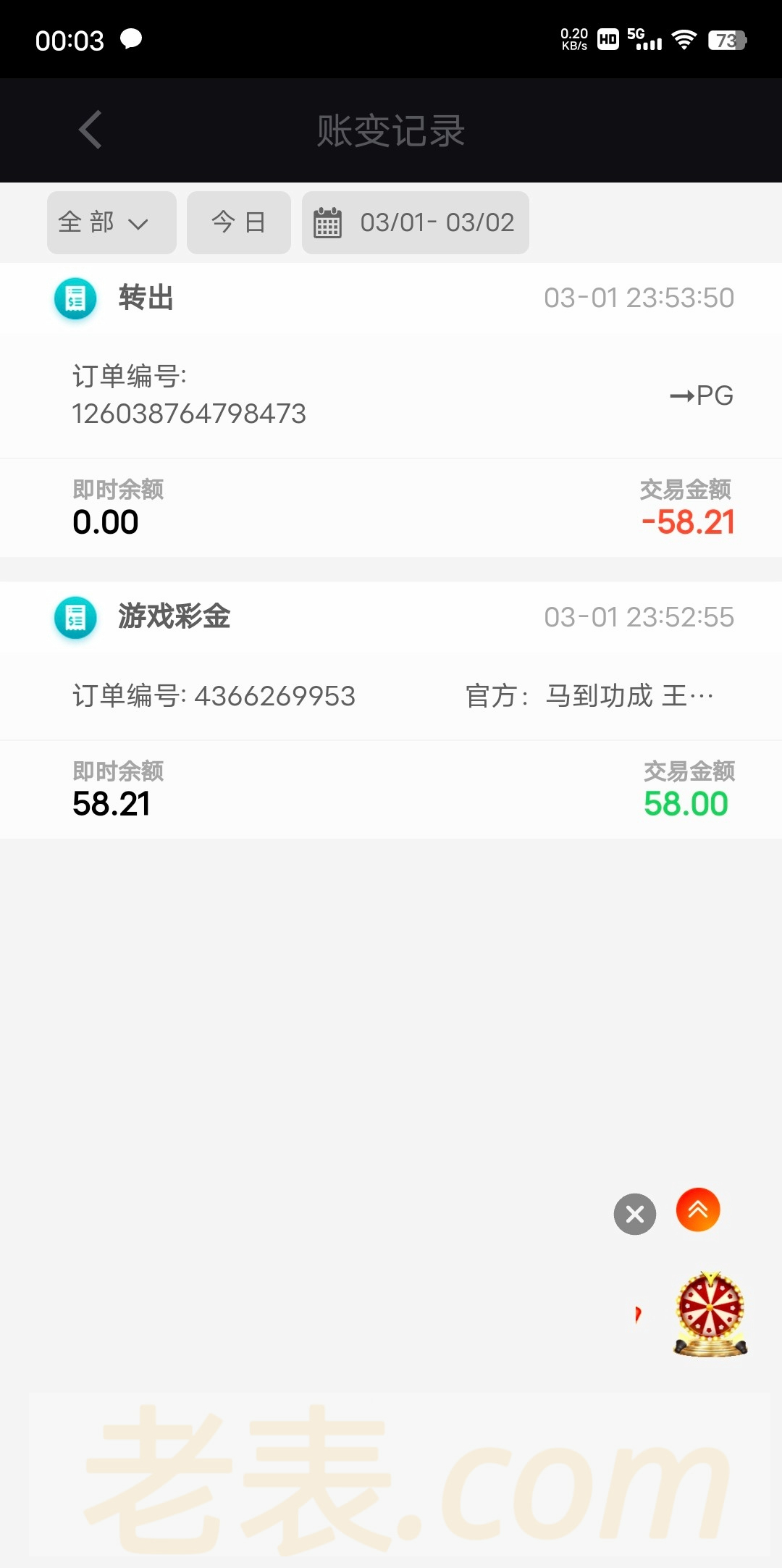Select the 今日 filter
Screen dimensions: 782x1568
[239, 222]
